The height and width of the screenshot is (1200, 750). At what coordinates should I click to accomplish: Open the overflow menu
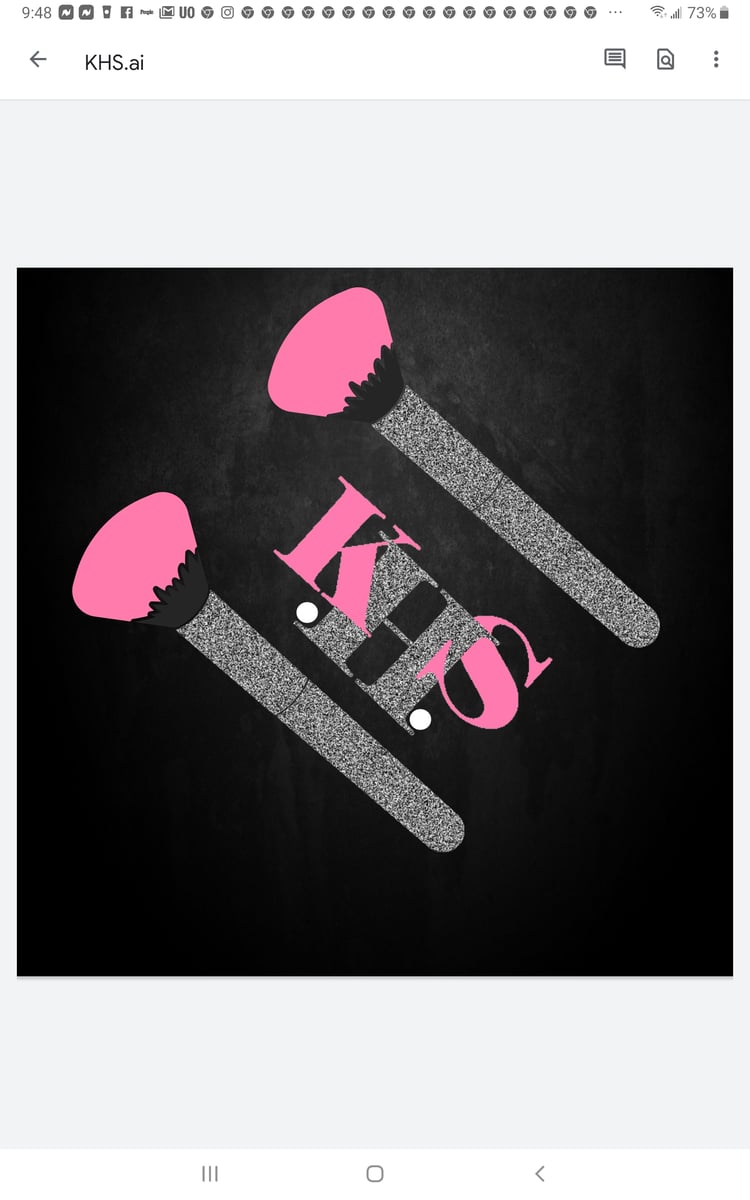tap(716, 60)
